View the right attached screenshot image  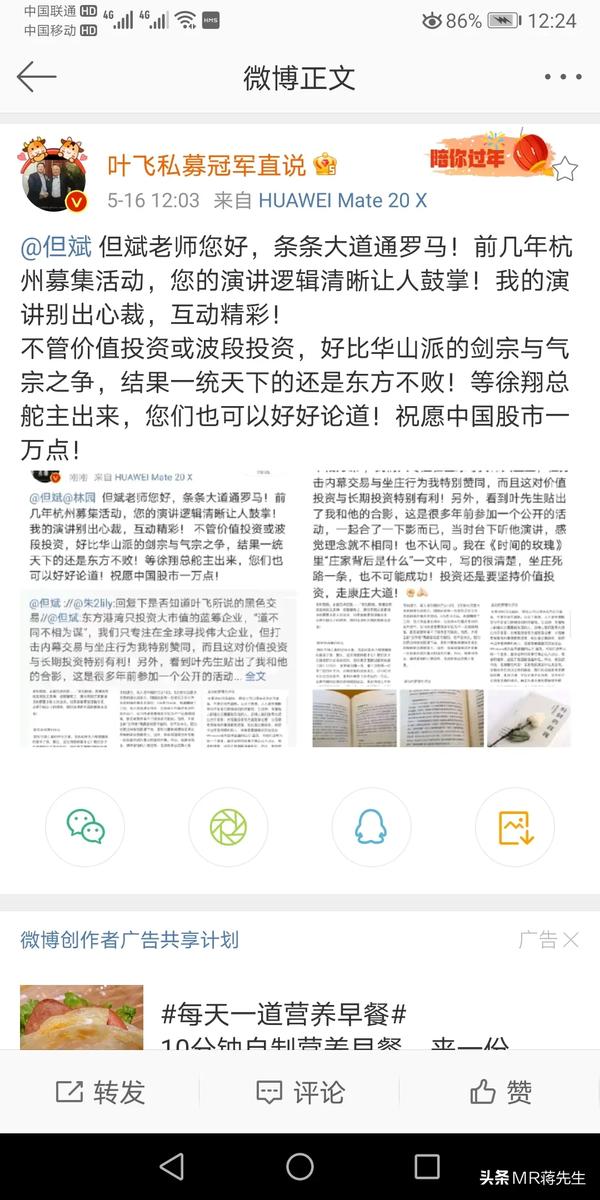pos(441,592)
